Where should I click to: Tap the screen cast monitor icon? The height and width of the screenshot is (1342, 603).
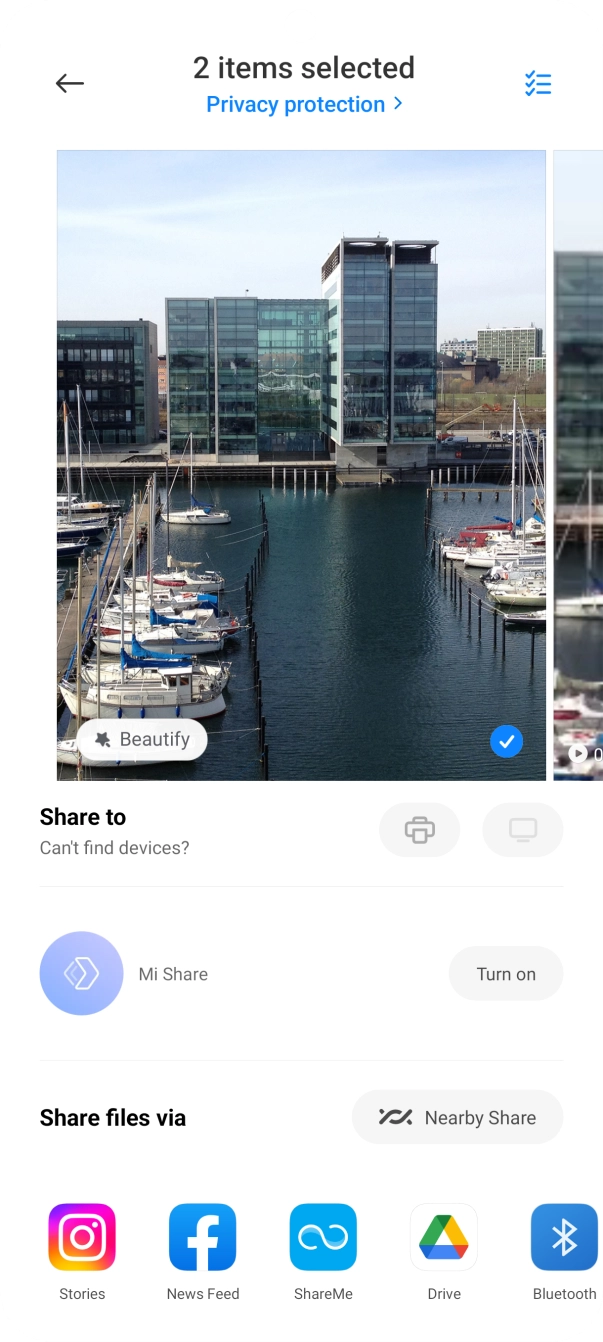pos(523,830)
